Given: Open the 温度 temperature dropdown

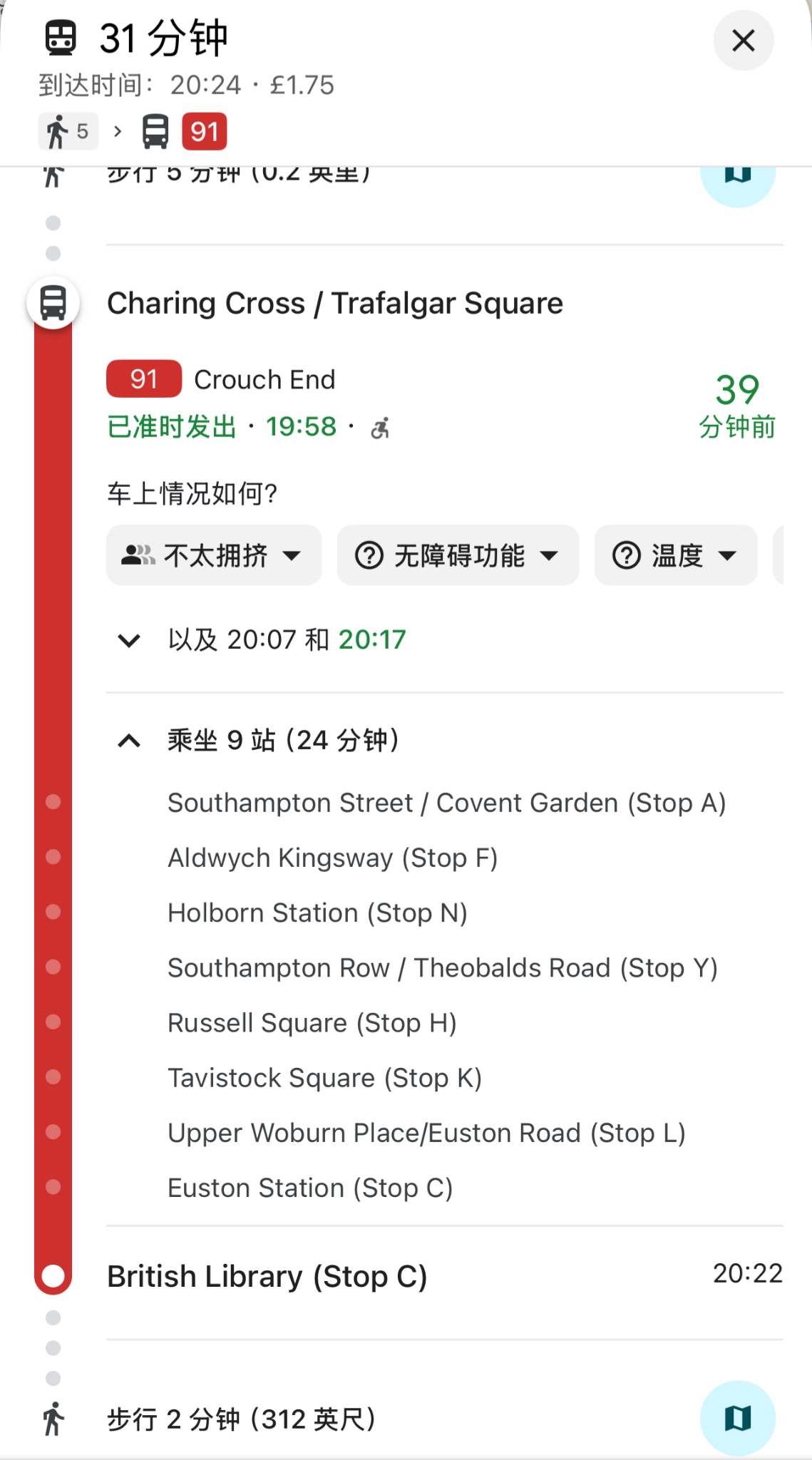Looking at the screenshot, I should coord(675,555).
